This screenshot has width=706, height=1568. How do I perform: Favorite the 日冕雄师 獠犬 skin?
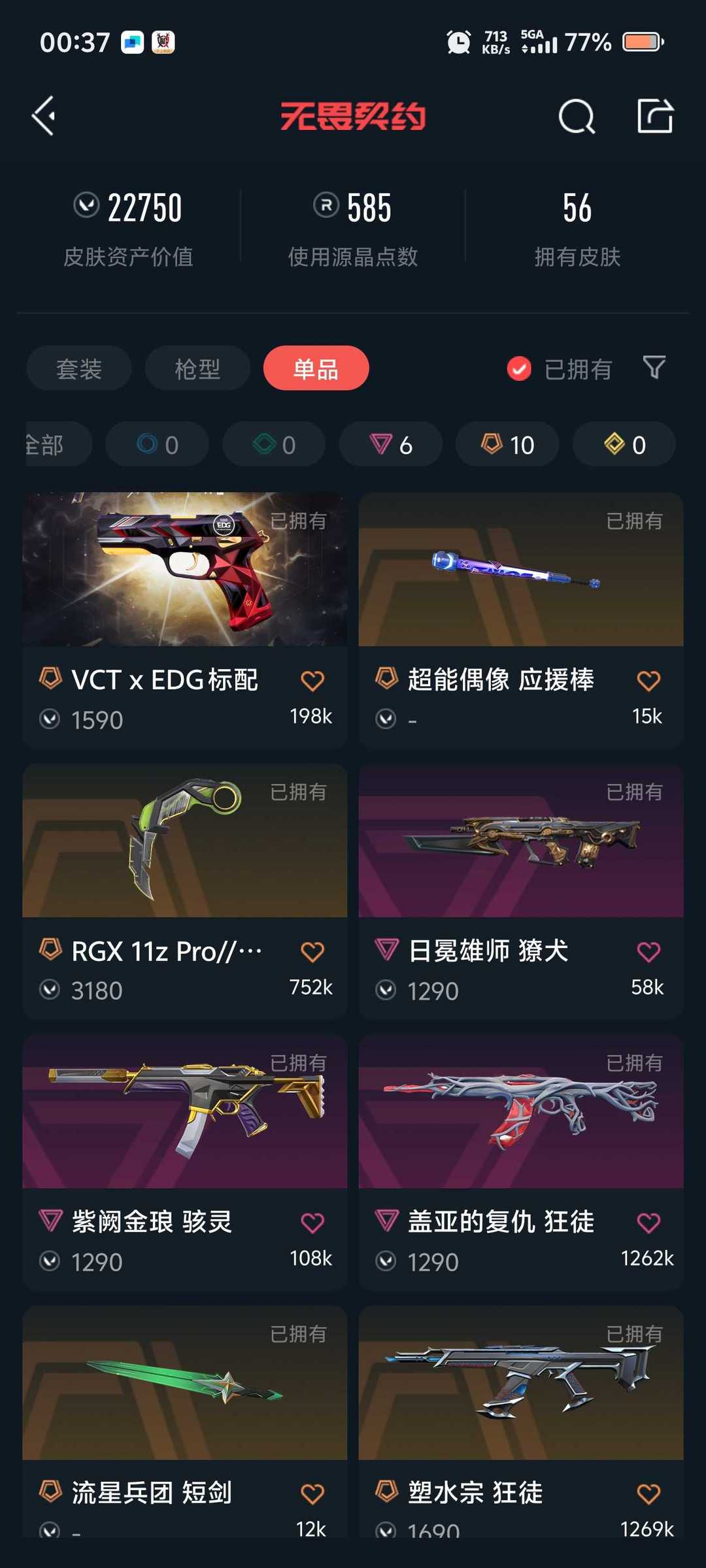[648, 952]
